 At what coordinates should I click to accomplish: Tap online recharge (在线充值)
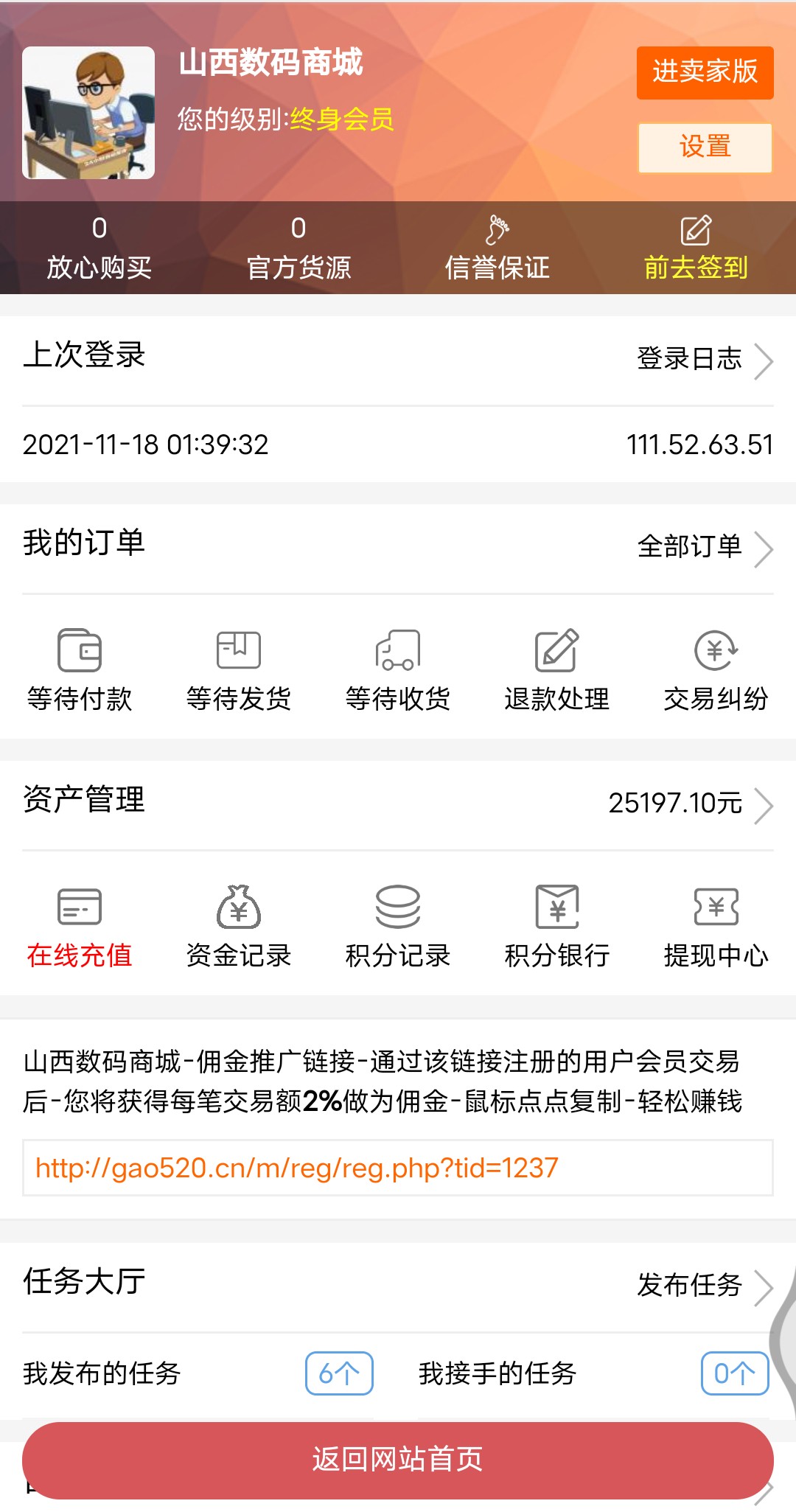tap(80, 926)
